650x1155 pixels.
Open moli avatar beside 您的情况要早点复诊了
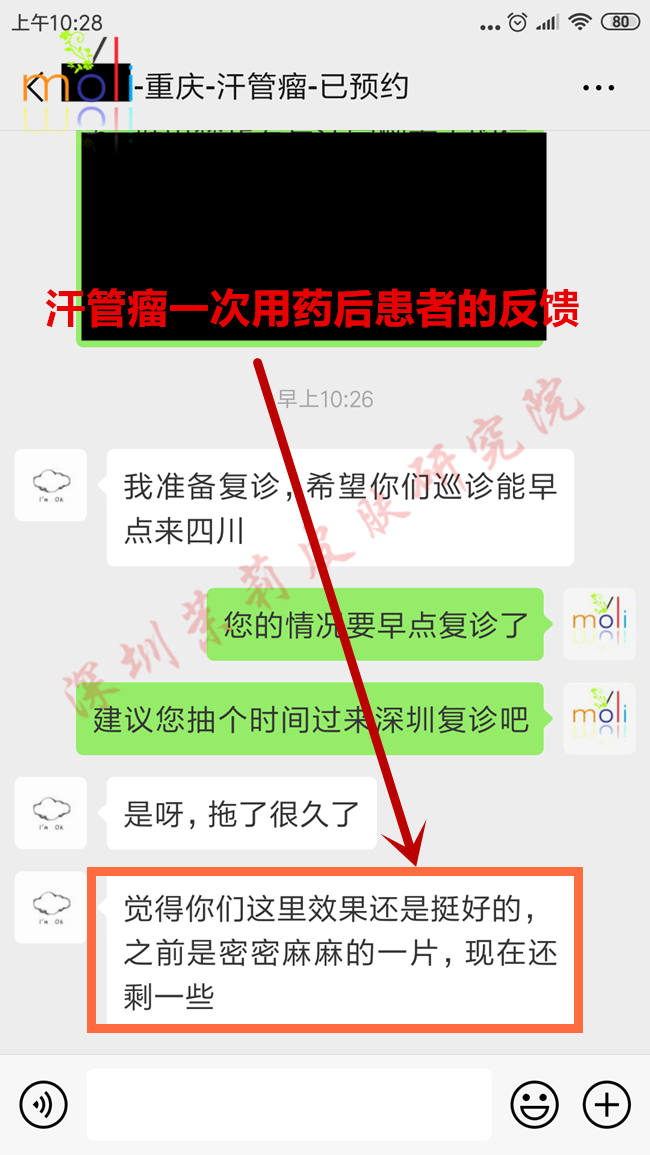coord(599,624)
